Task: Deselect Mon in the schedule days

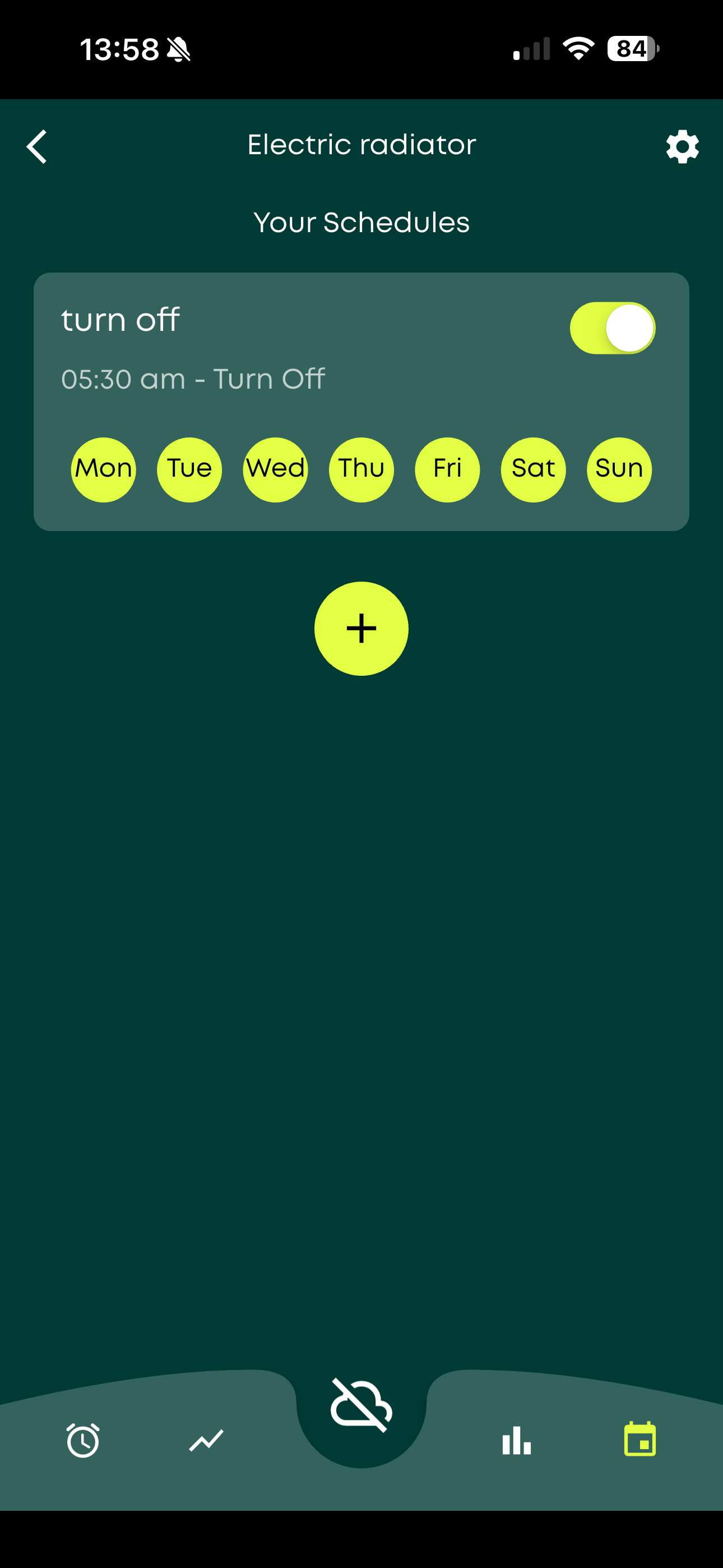Action: [104, 469]
